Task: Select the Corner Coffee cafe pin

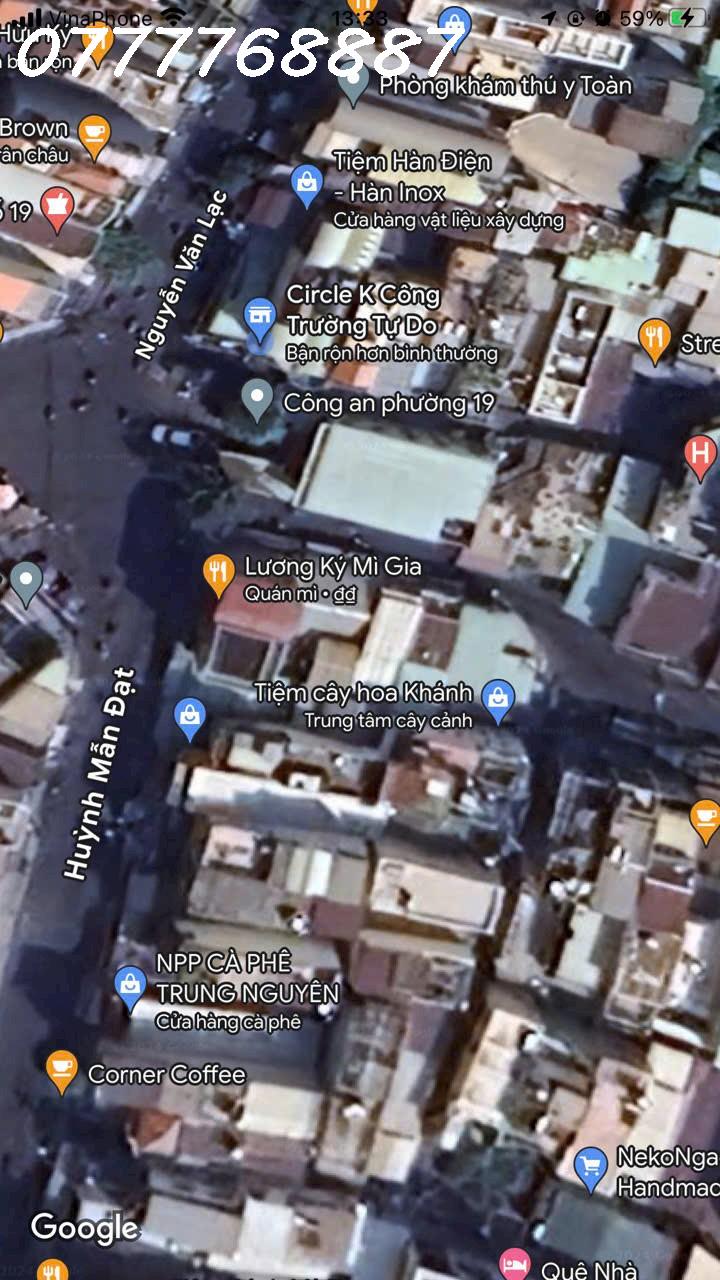Action: tap(62, 1070)
